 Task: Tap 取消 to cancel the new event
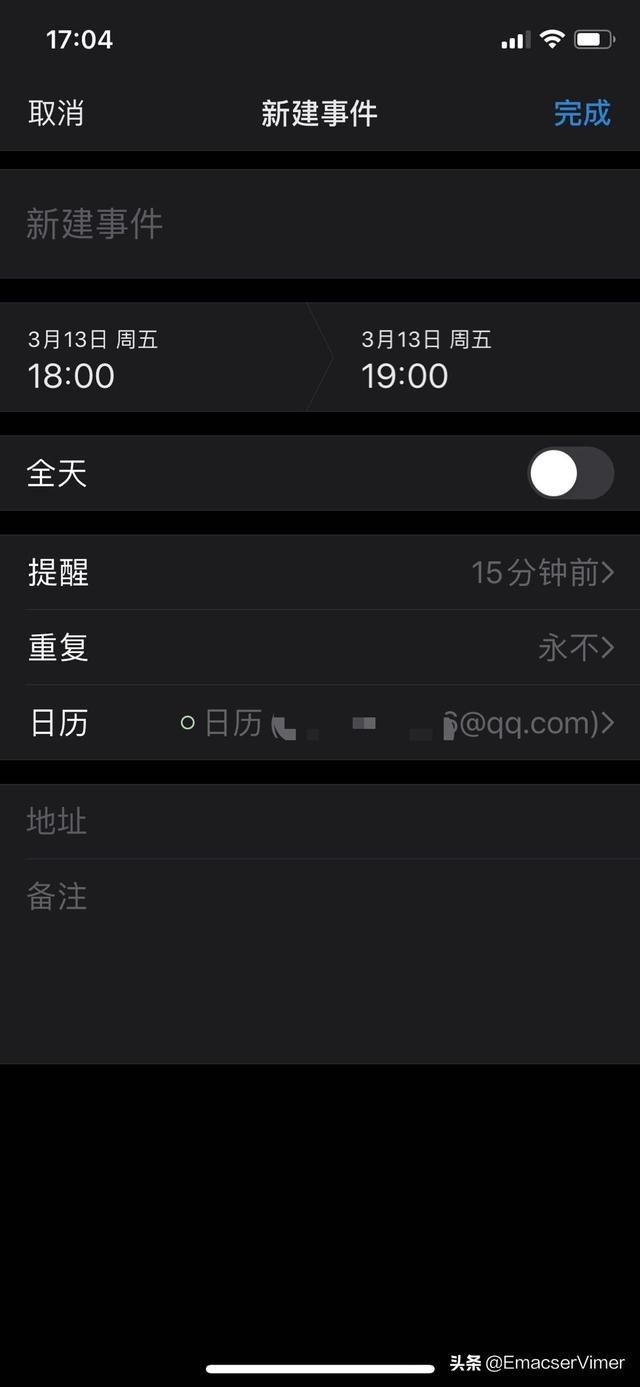coord(55,113)
